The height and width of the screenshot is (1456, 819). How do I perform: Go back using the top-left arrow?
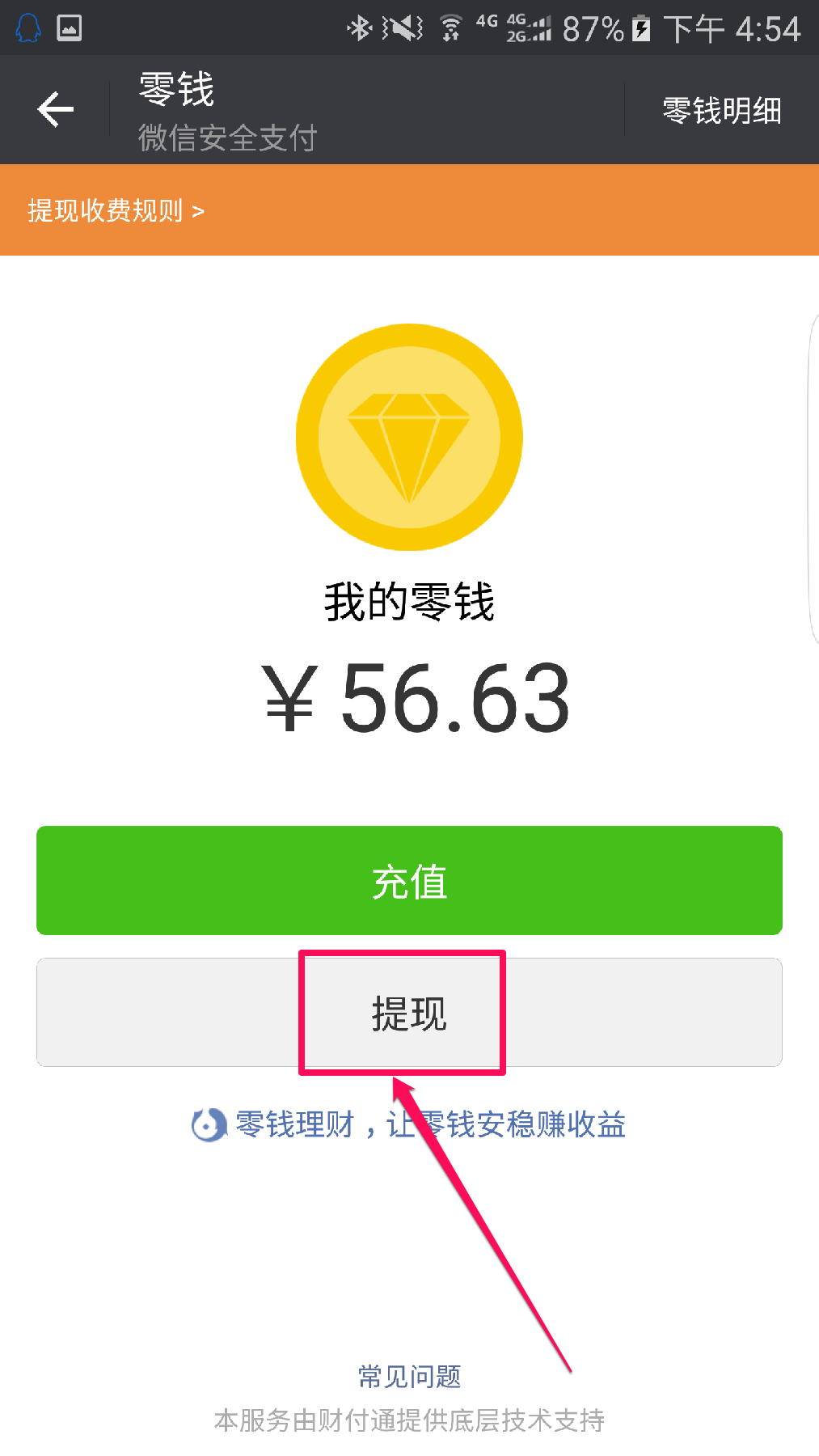55,109
